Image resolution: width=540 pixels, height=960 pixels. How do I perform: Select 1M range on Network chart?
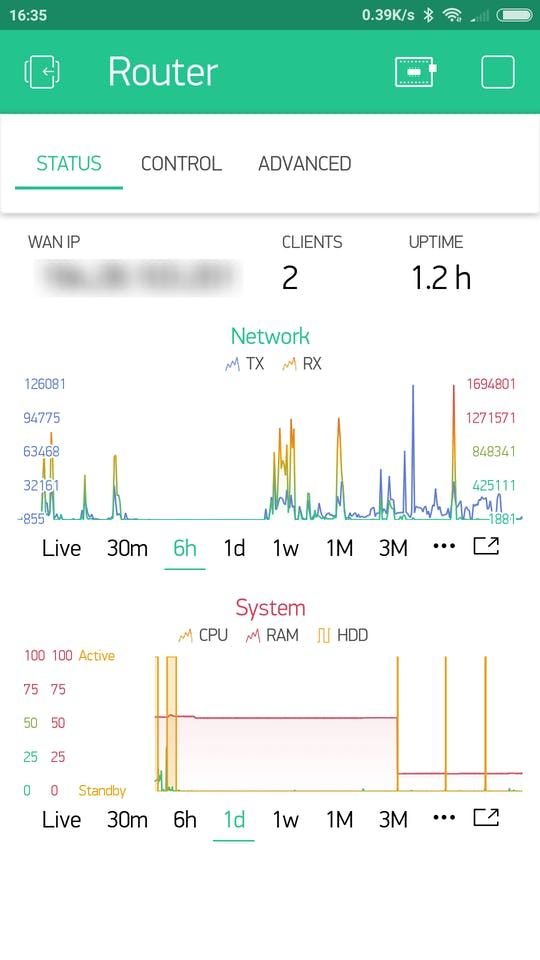point(339,548)
